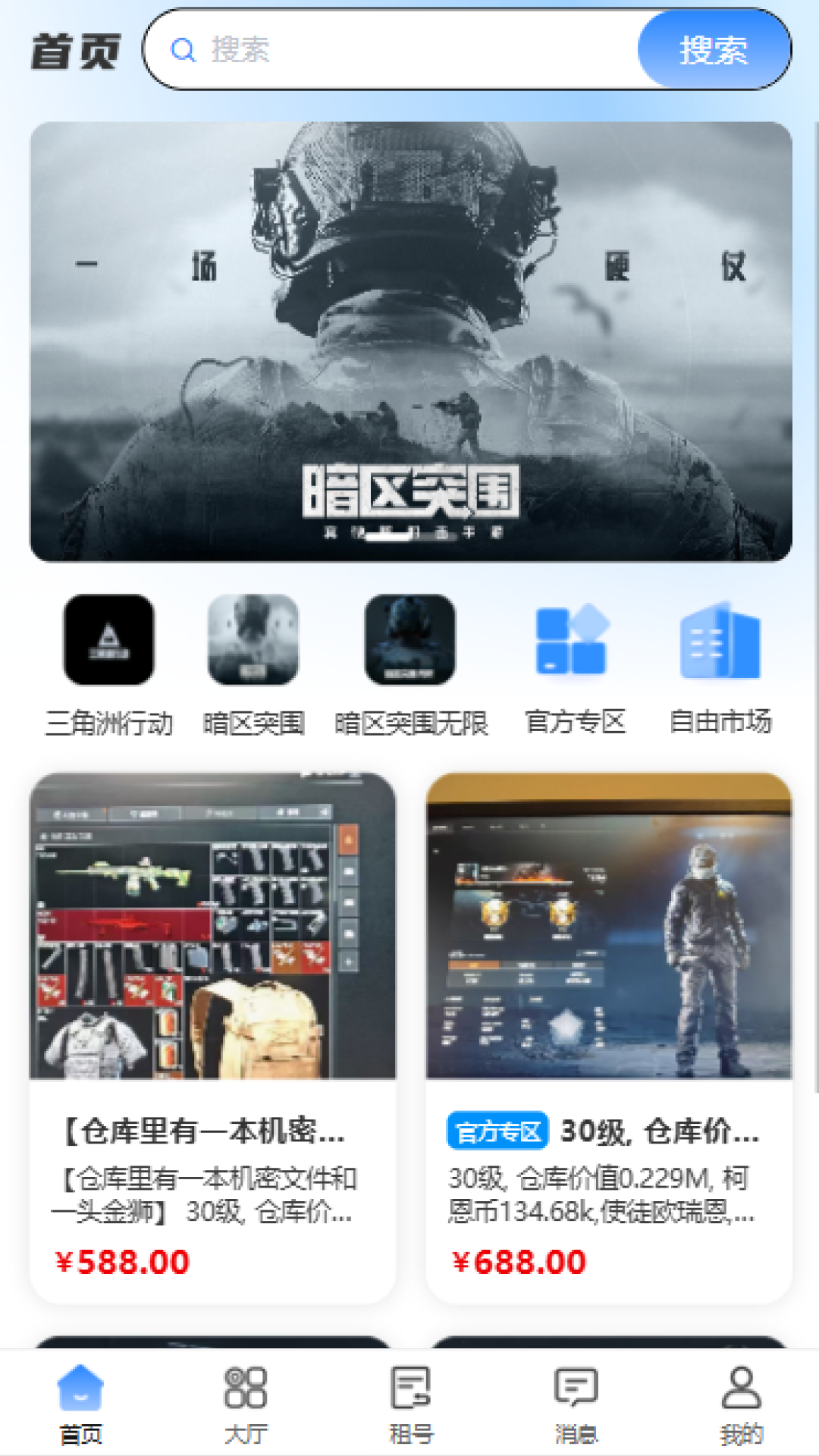Open the 消息 tab

(576, 1403)
